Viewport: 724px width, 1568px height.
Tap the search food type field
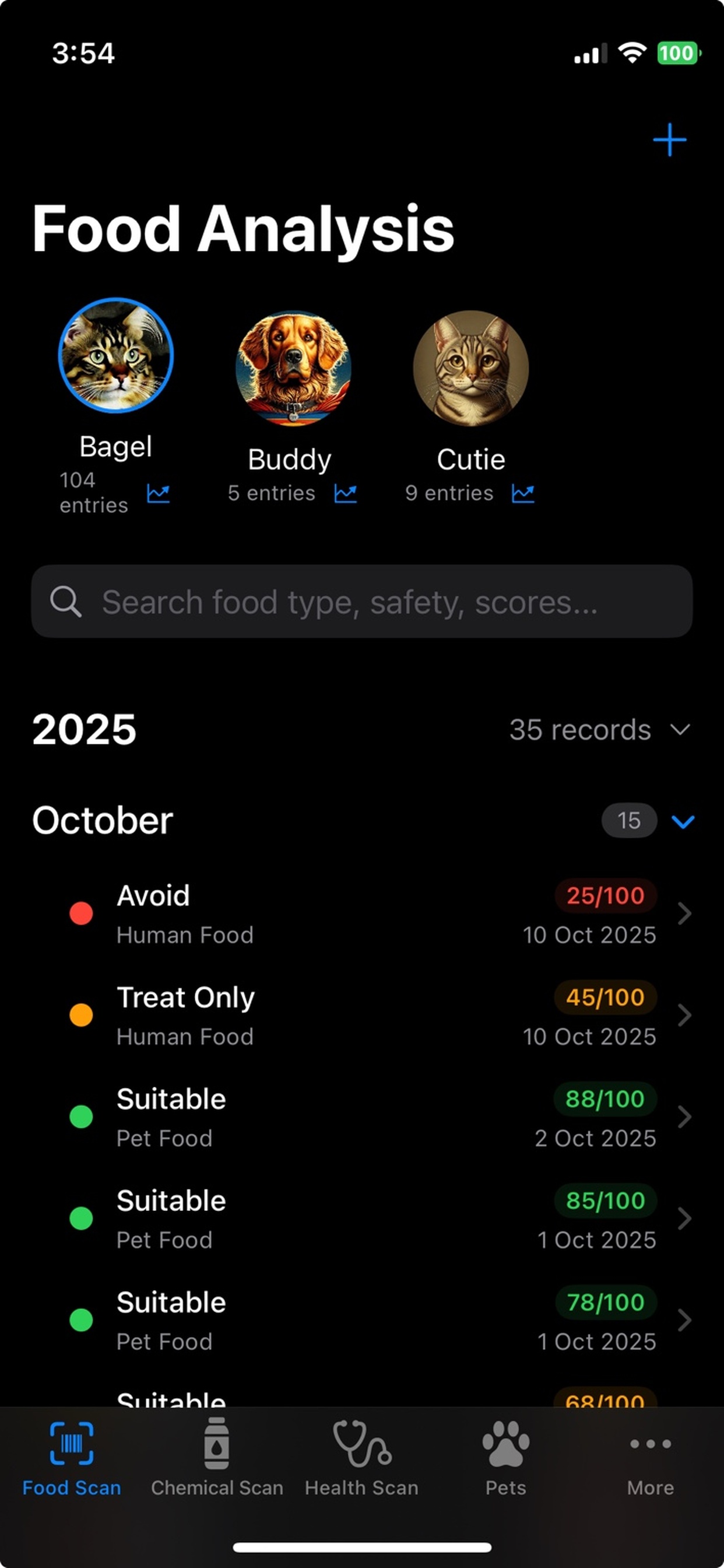(362, 602)
